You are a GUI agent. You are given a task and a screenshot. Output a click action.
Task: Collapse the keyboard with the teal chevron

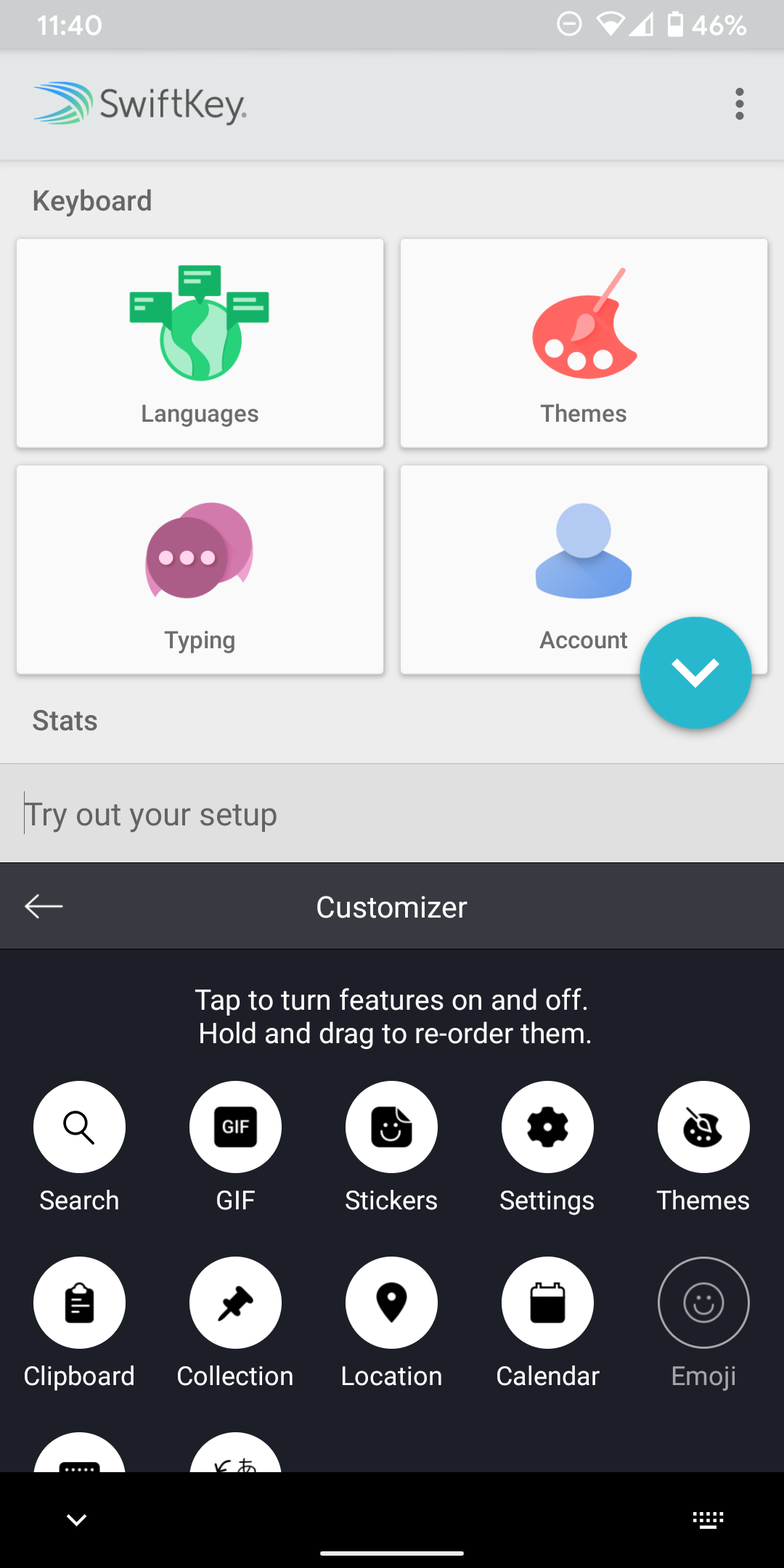click(695, 672)
